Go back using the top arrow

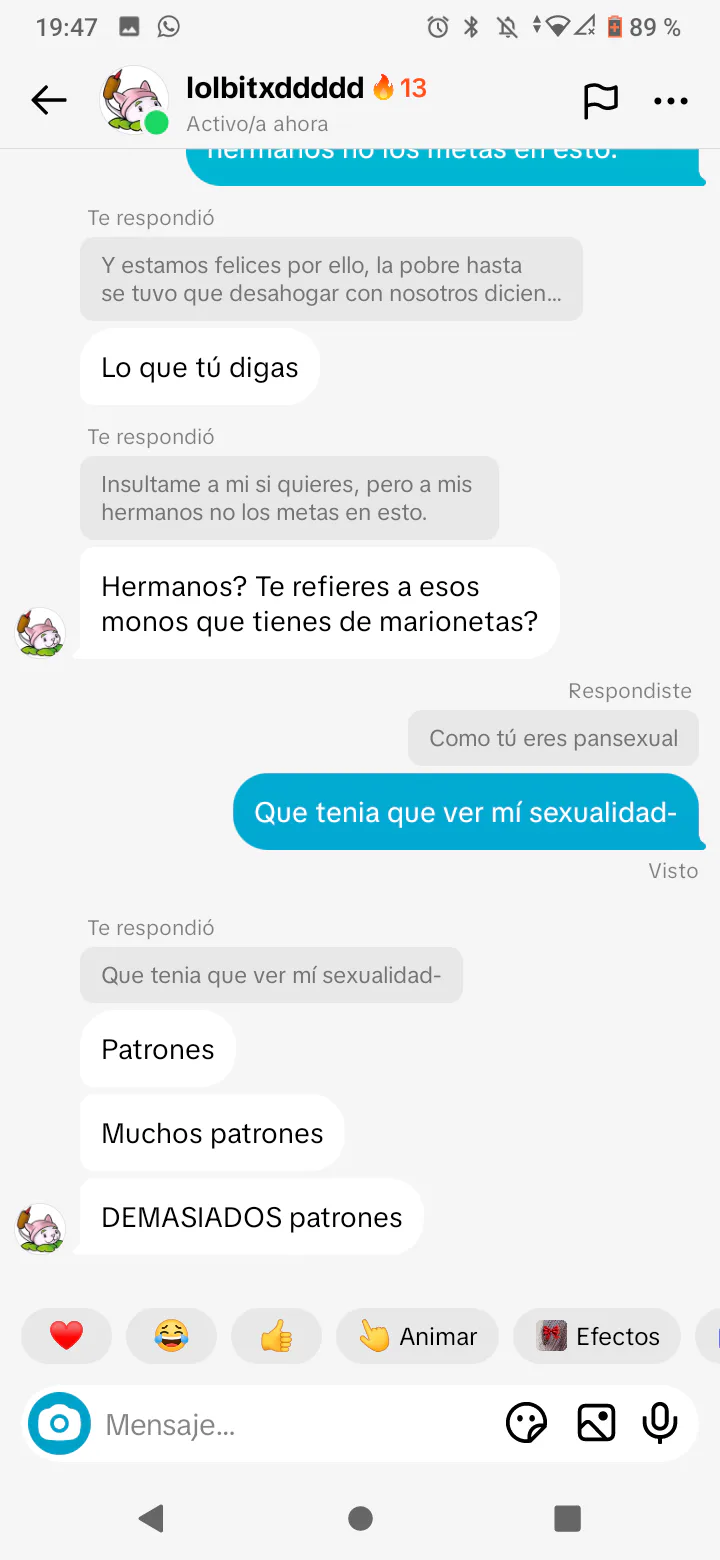point(48,100)
